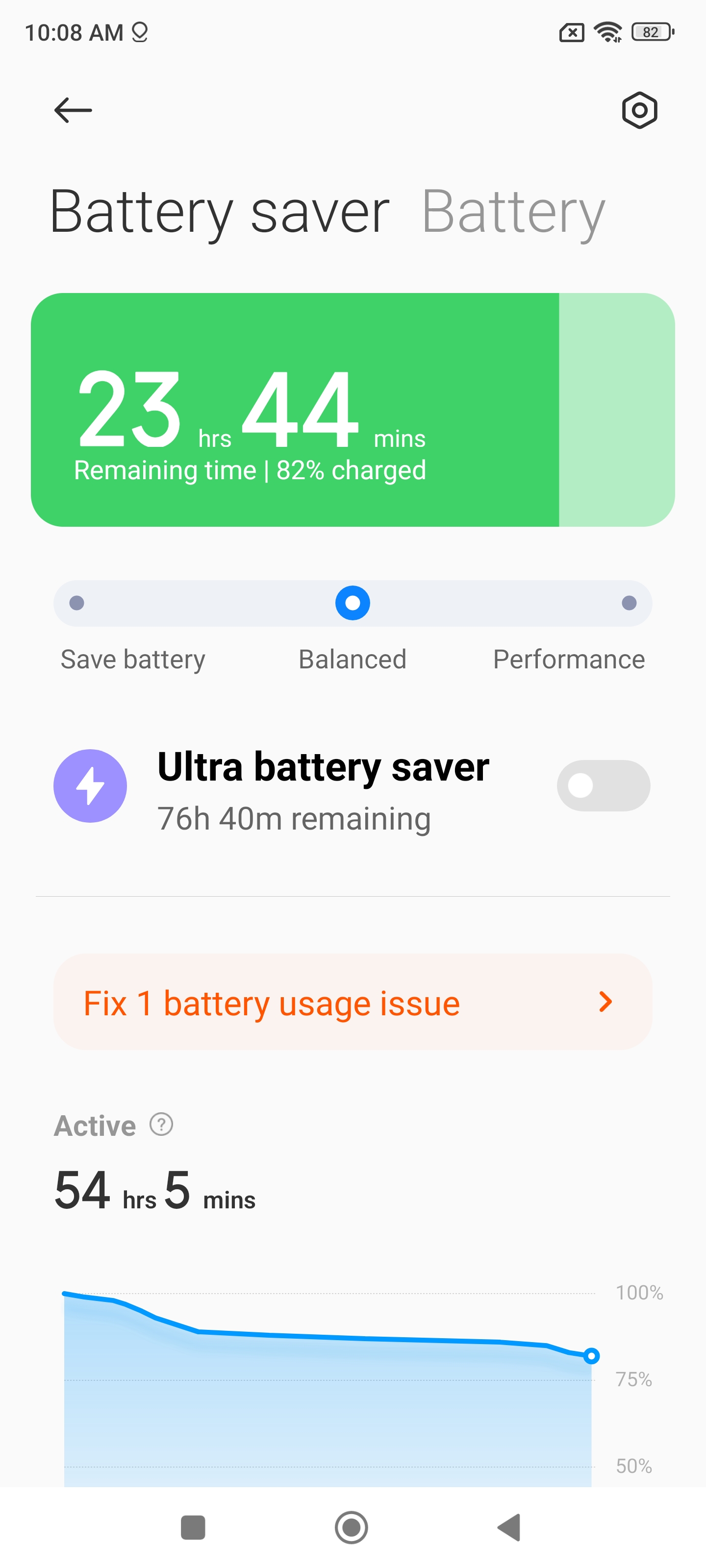Select Balanced mode
The width and height of the screenshot is (706, 1568).
pyautogui.click(x=353, y=603)
